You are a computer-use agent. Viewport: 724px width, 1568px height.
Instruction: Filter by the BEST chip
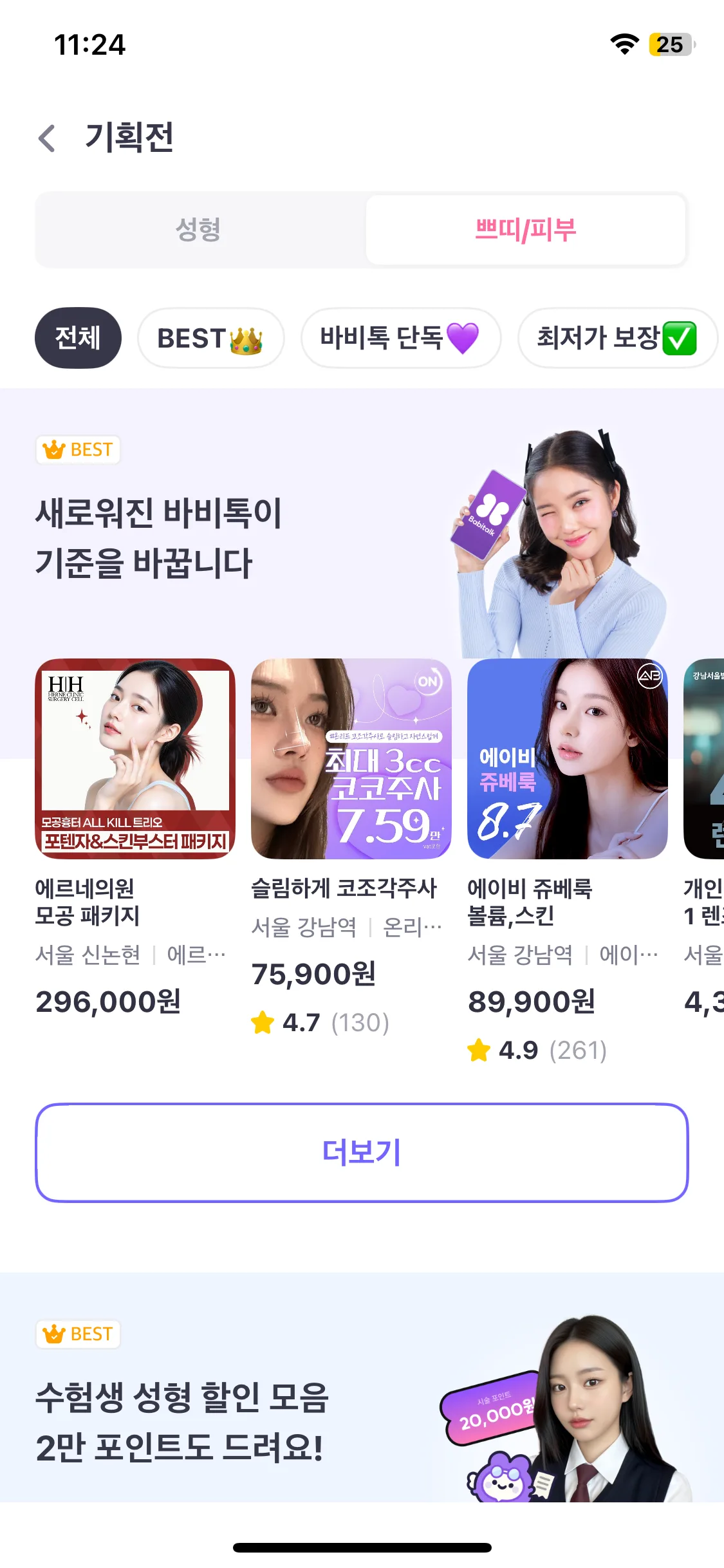[x=210, y=338]
